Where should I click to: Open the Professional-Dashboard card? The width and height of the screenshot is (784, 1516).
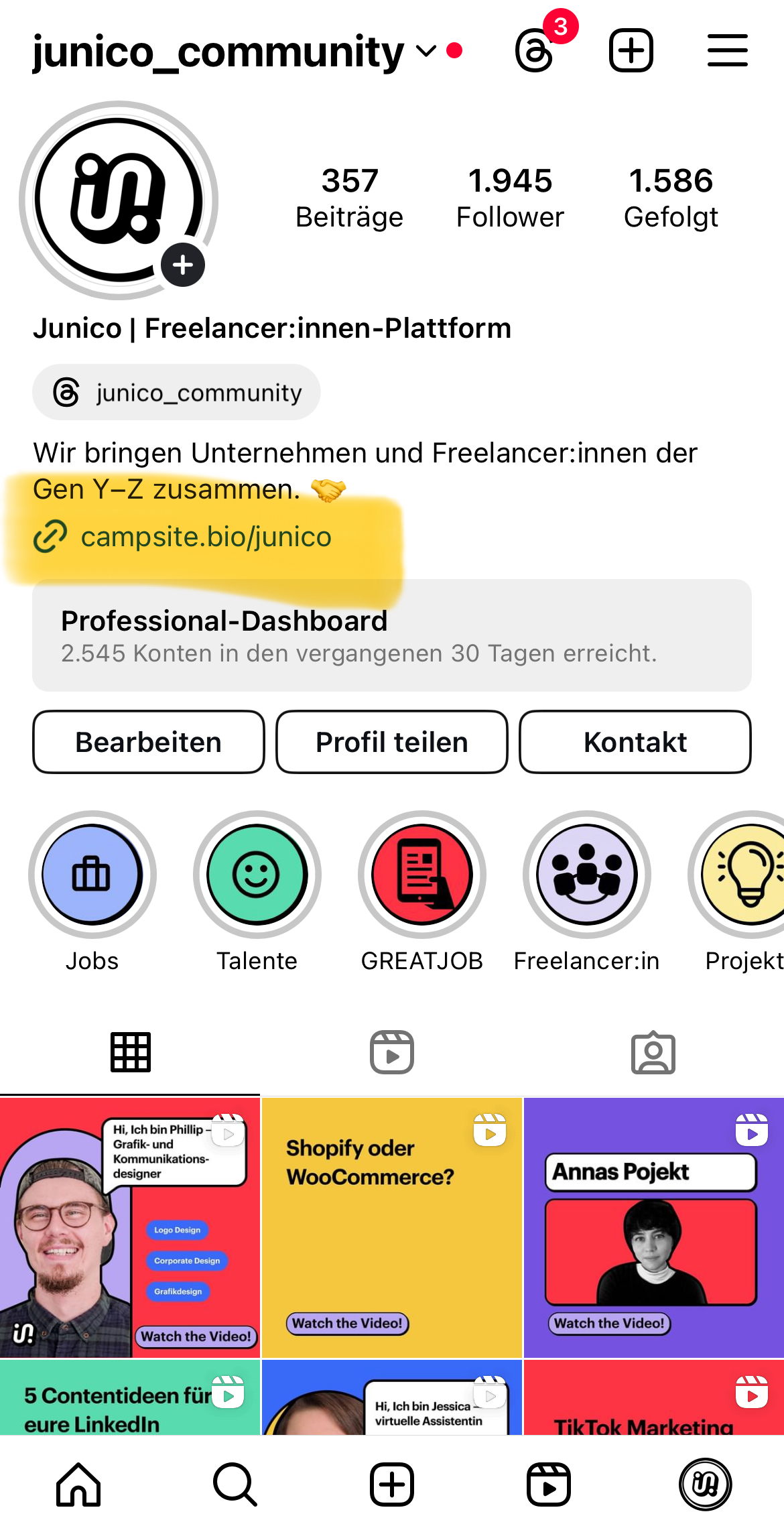(391, 635)
